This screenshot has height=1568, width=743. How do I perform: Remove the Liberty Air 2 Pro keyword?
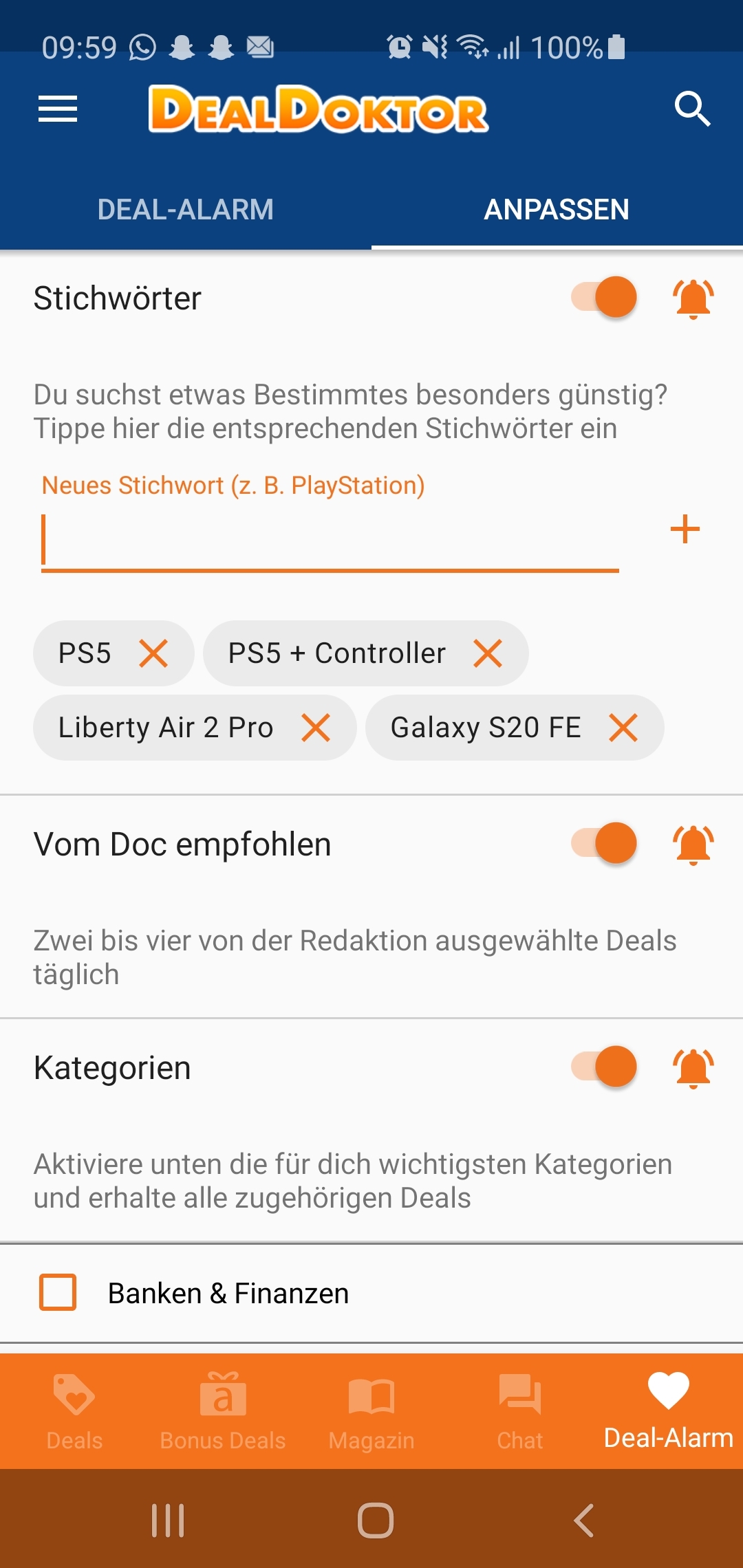pyautogui.click(x=316, y=727)
